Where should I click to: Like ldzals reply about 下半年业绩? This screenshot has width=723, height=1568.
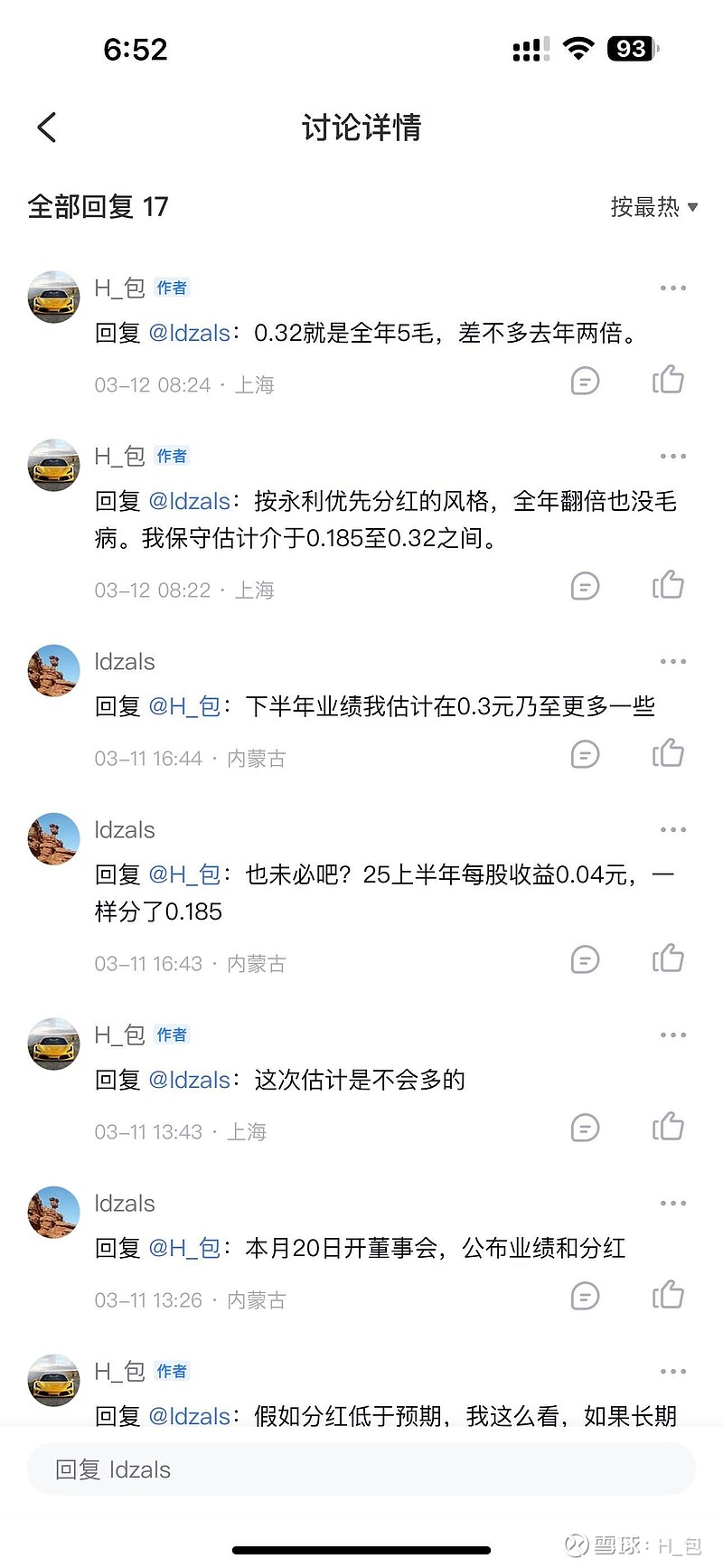coord(668,754)
